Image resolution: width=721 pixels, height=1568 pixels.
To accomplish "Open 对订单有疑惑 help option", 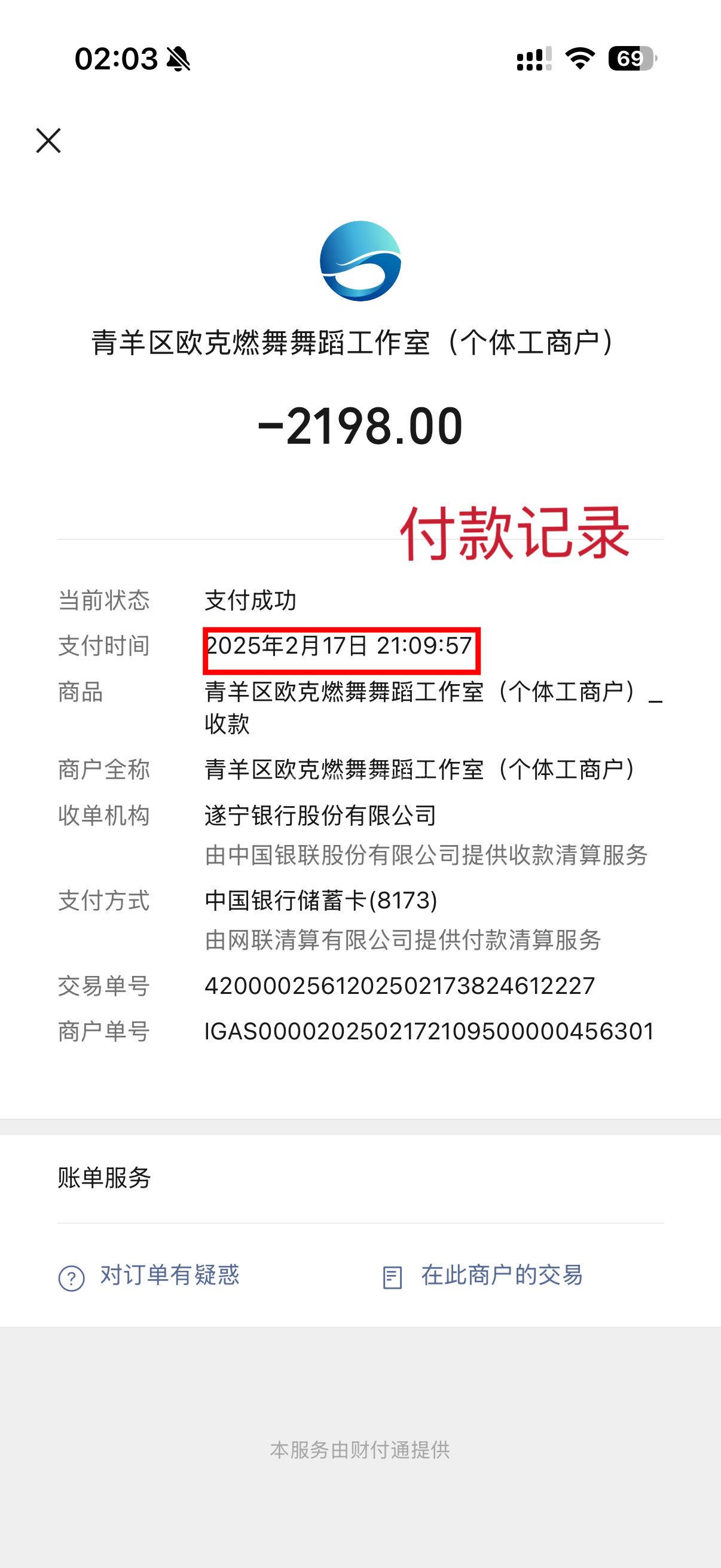I will pyautogui.click(x=149, y=1275).
